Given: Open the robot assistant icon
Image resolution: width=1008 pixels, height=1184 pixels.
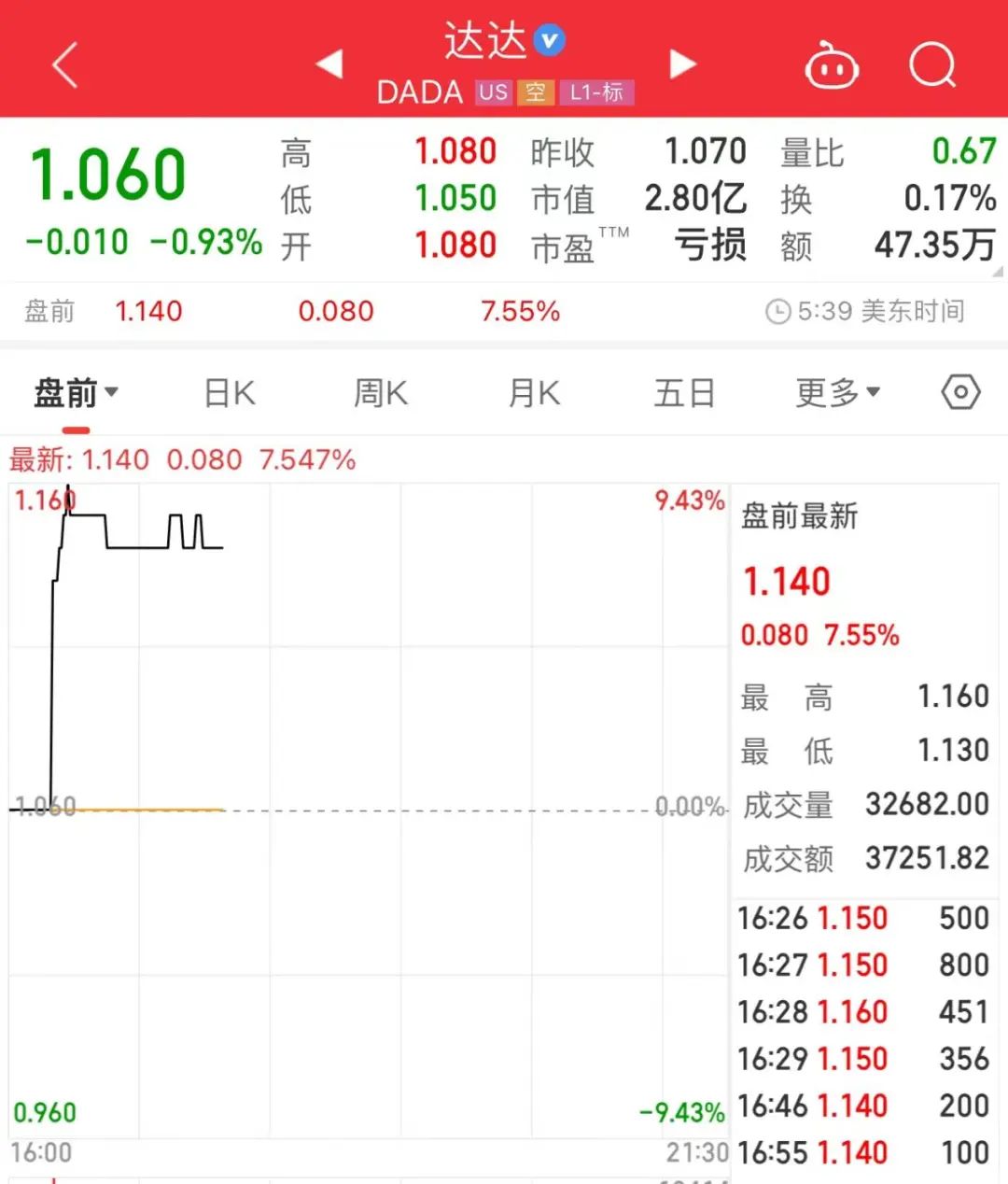Looking at the screenshot, I should [832, 66].
